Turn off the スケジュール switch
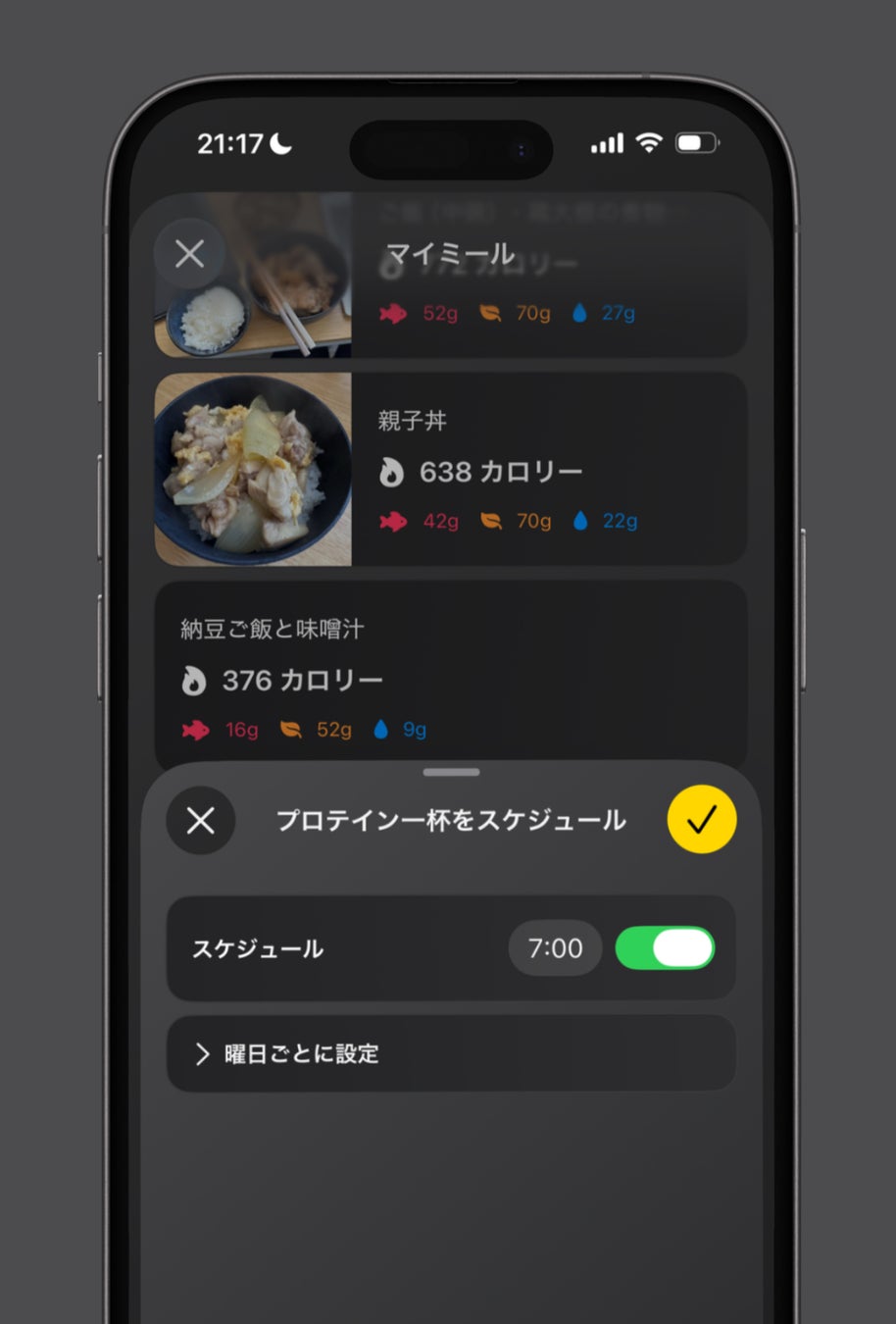The width and height of the screenshot is (896, 1324). [665, 948]
